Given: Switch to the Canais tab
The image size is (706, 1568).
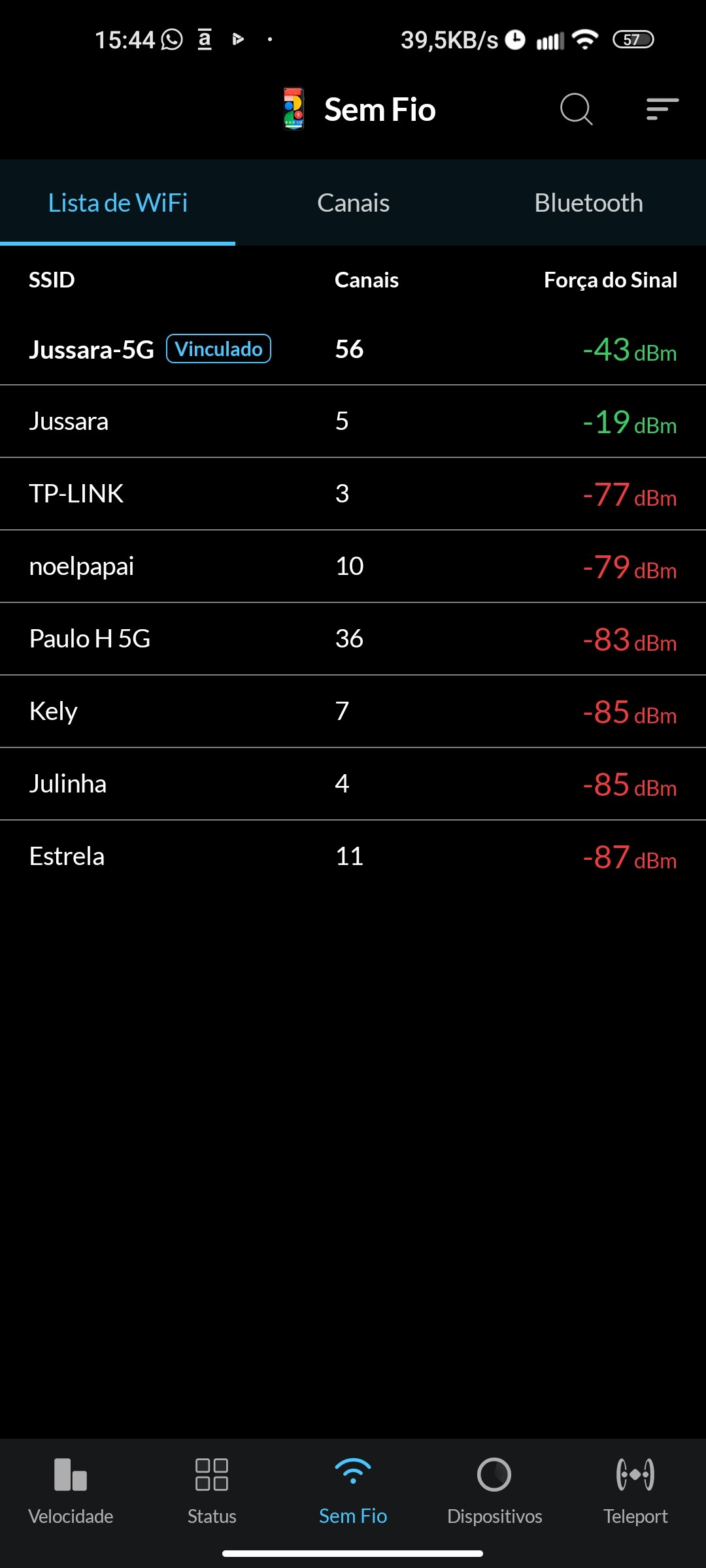Looking at the screenshot, I should coord(353,203).
